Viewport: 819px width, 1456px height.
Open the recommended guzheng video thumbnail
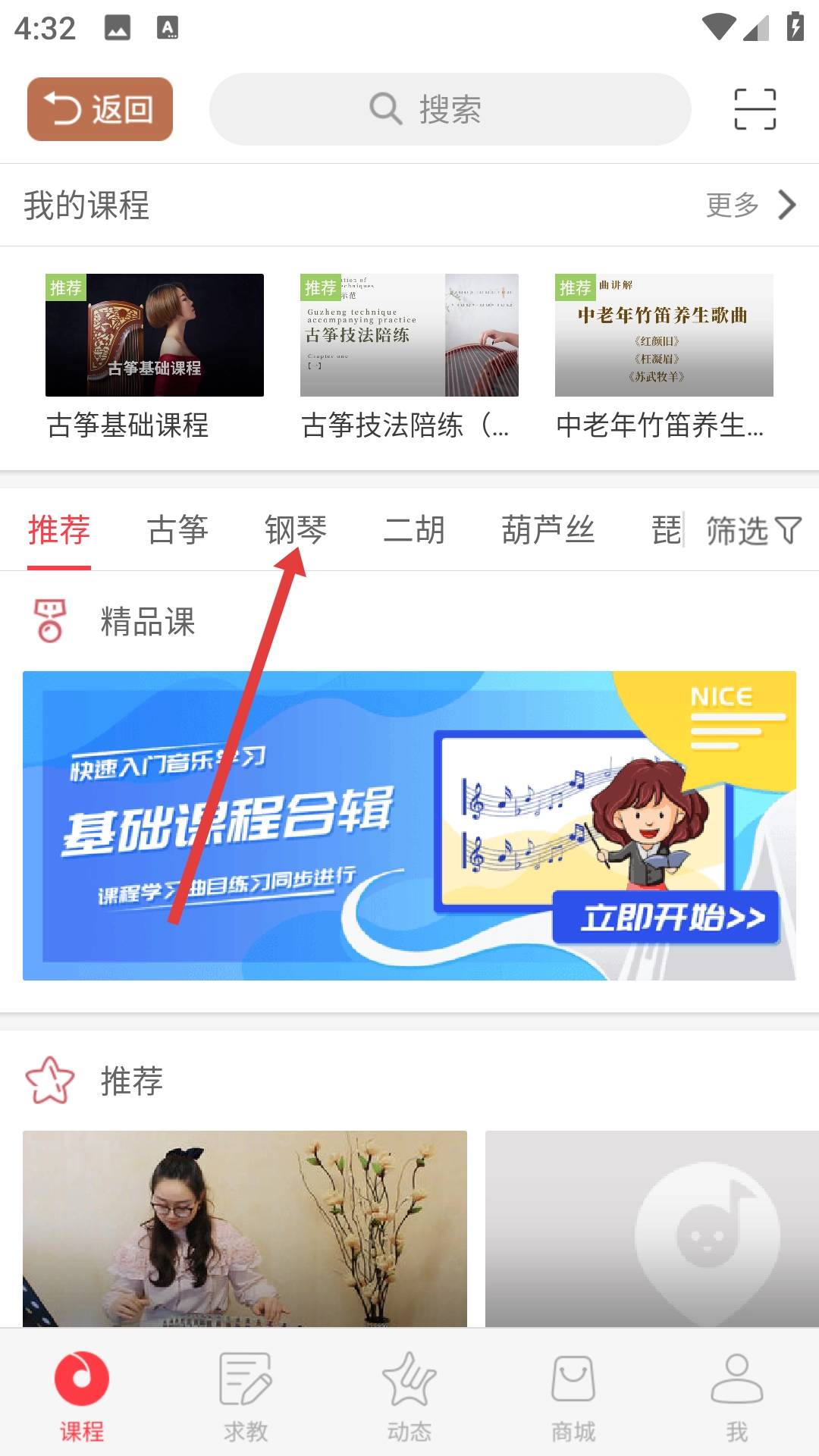tap(244, 1228)
